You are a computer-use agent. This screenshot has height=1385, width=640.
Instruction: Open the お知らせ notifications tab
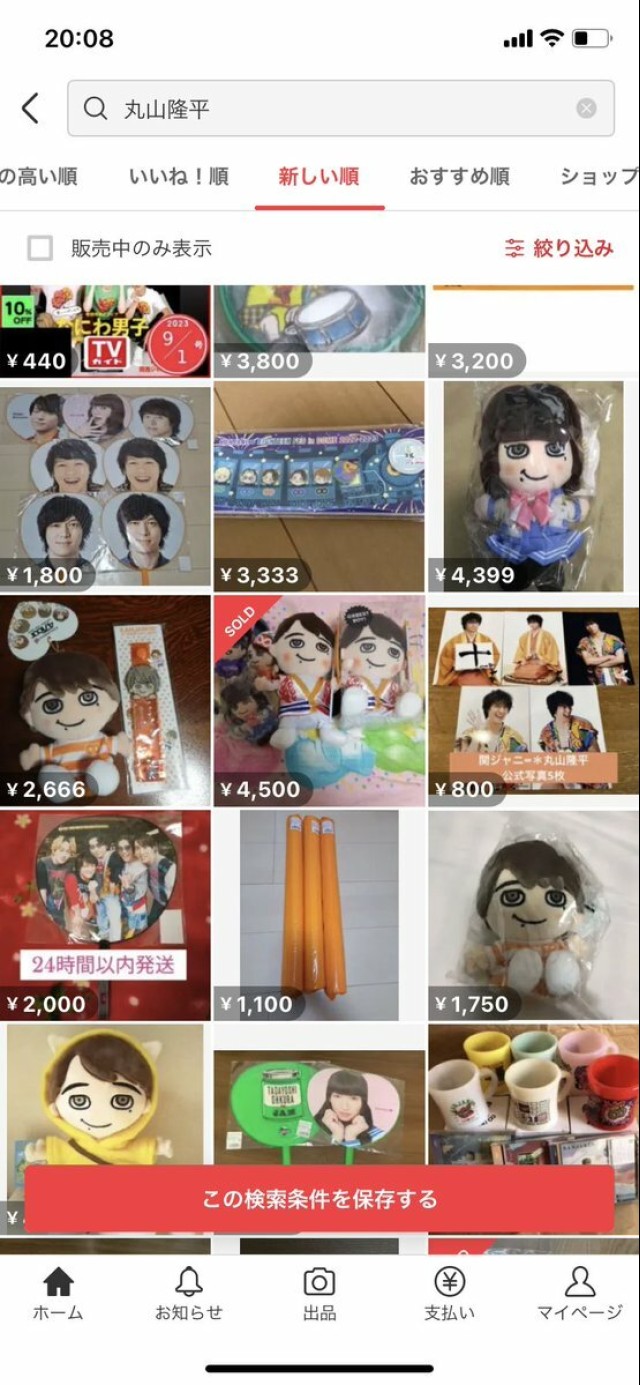(x=188, y=1294)
